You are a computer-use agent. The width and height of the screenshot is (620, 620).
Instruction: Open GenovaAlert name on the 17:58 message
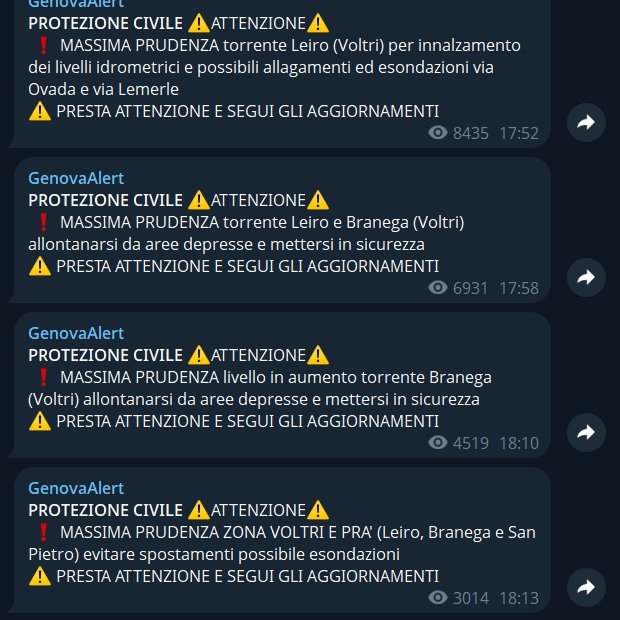[x=76, y=178]
